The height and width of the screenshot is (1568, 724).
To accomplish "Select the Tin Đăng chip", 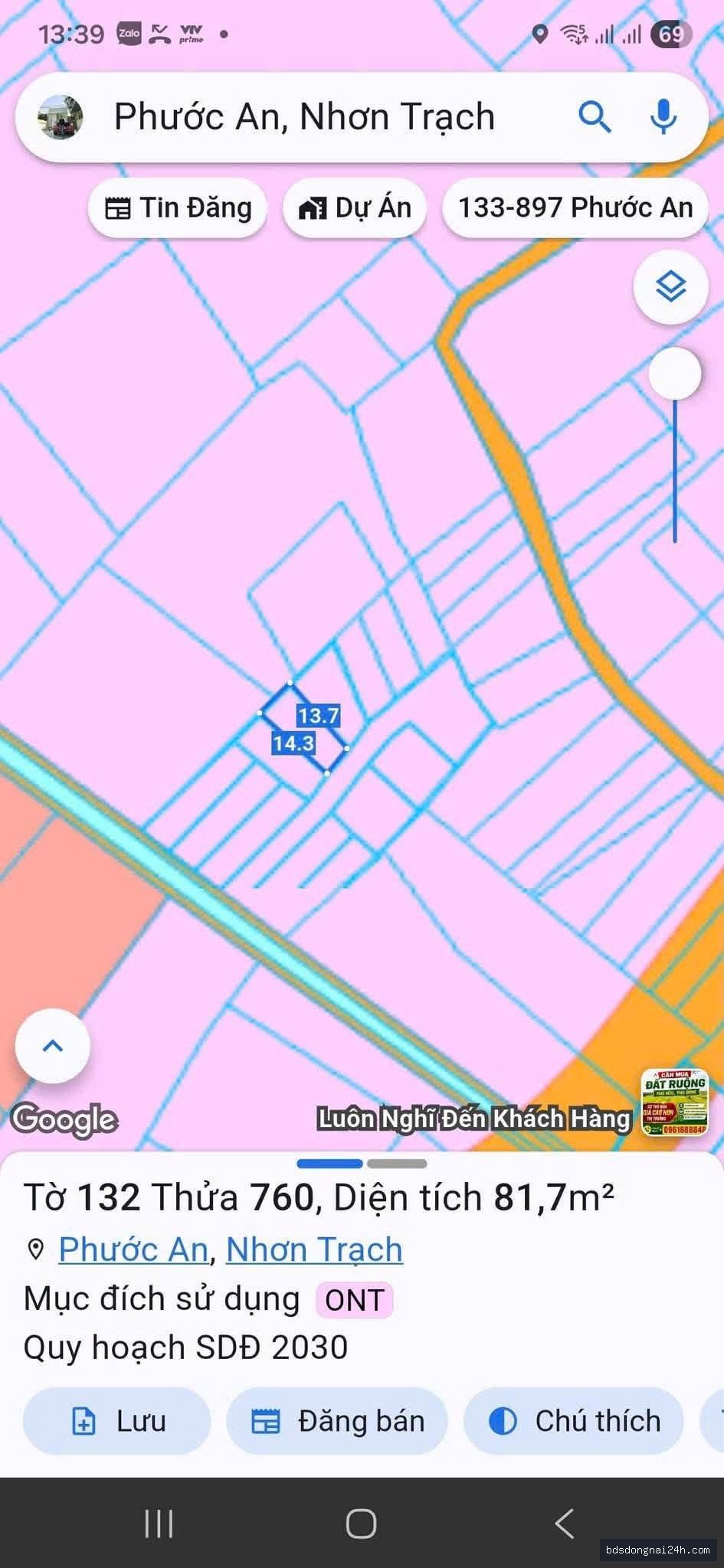I will pos(178,207).
